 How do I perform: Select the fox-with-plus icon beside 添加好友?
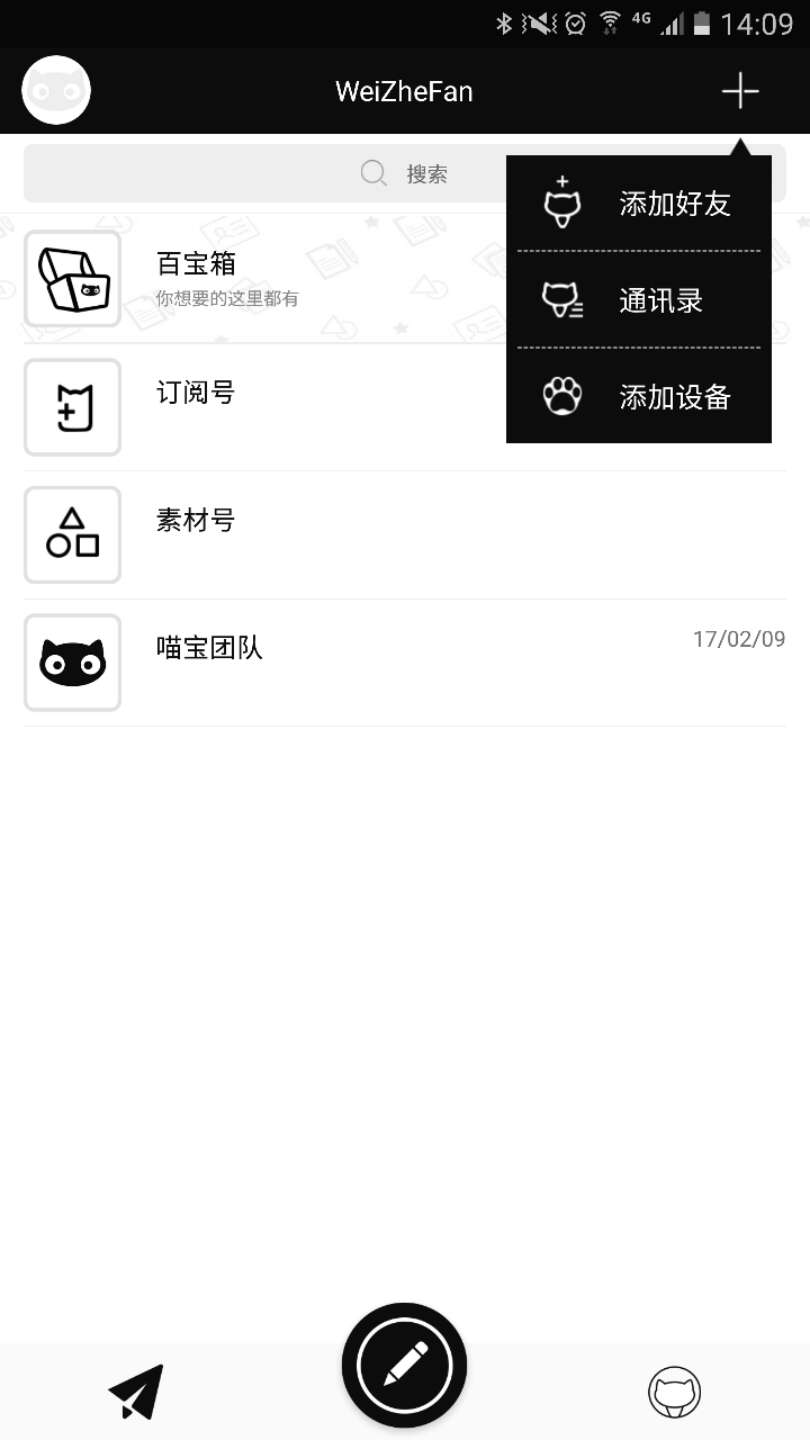click(563, 202)
